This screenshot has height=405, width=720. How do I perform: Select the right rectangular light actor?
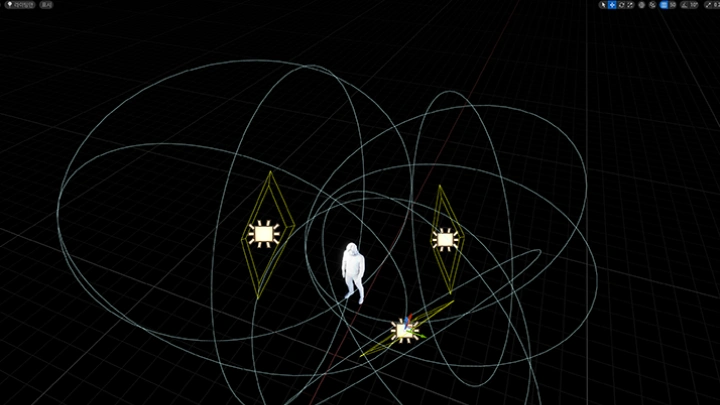[444, 239]
